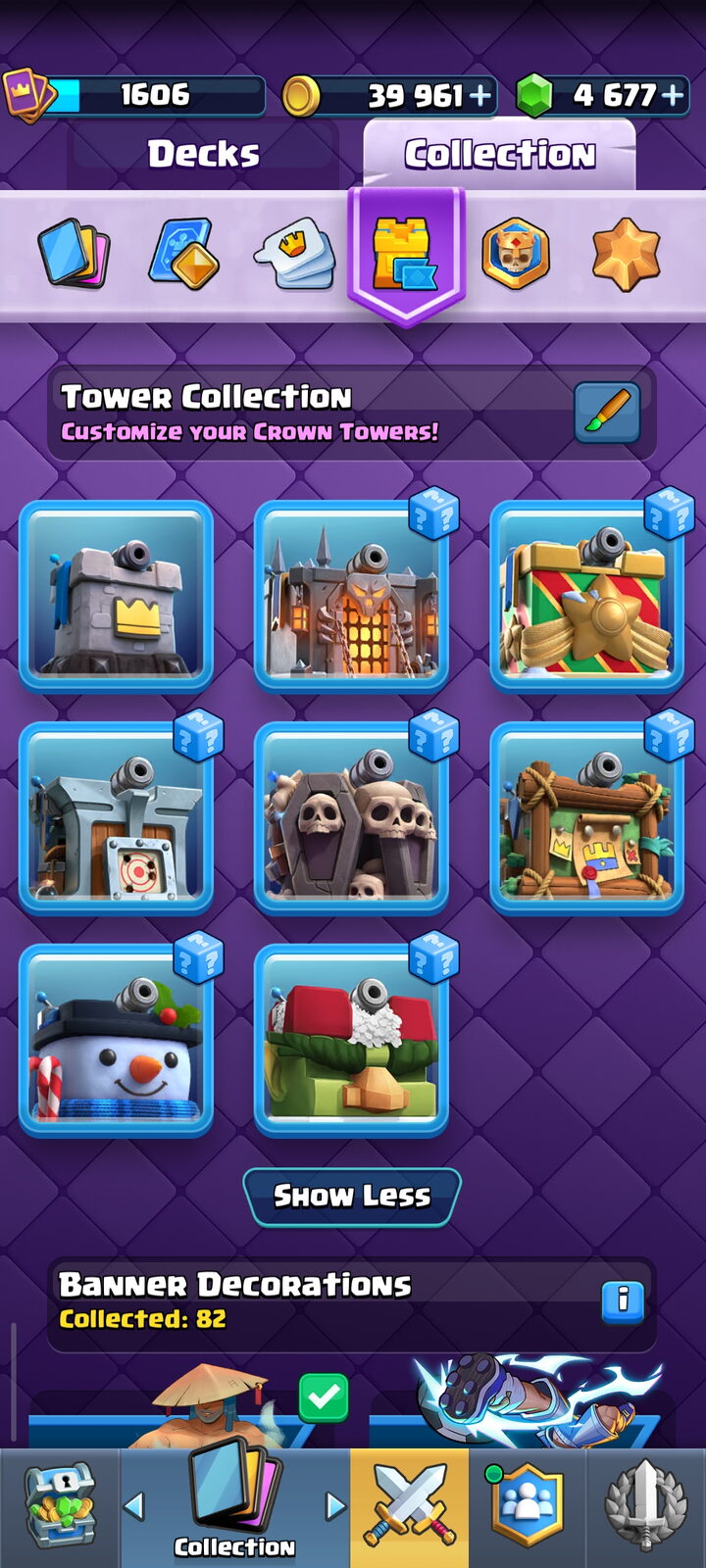706x1568 pixels.
Task: Tap Show Less to collapse towers
Action: [352, 1197]
